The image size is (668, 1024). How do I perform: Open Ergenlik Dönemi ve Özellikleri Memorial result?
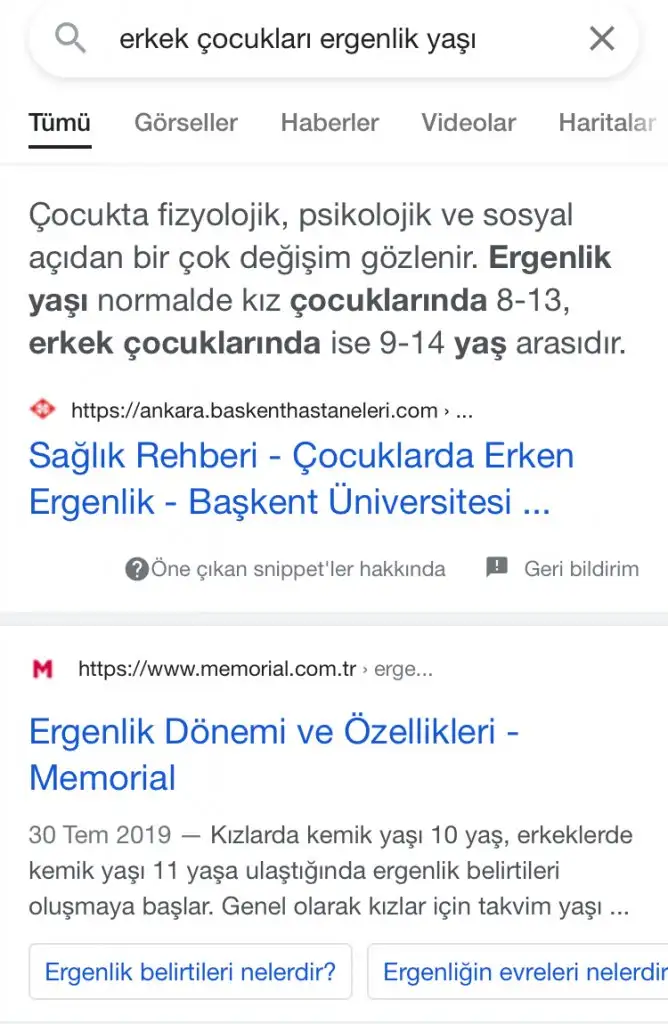click(273, 754)
